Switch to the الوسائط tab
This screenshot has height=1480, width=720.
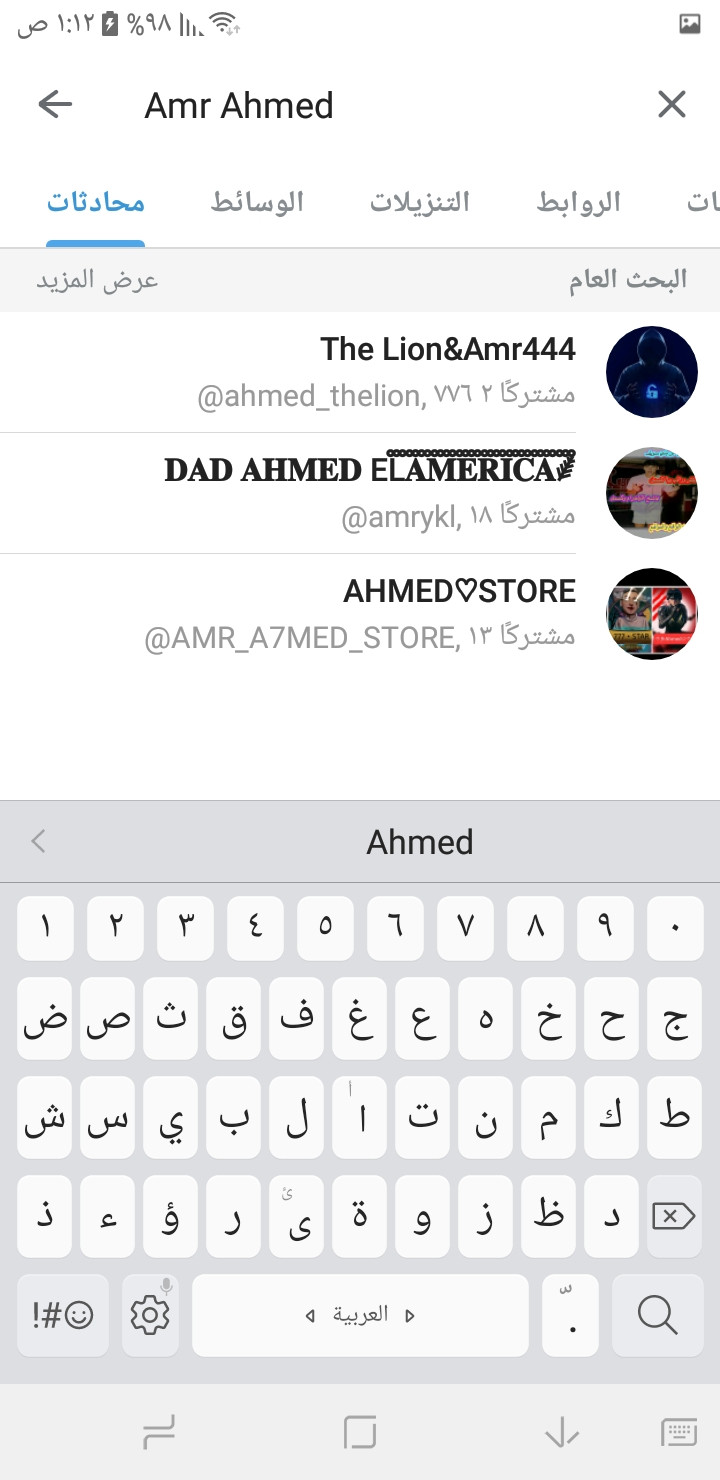click(257, 202)
